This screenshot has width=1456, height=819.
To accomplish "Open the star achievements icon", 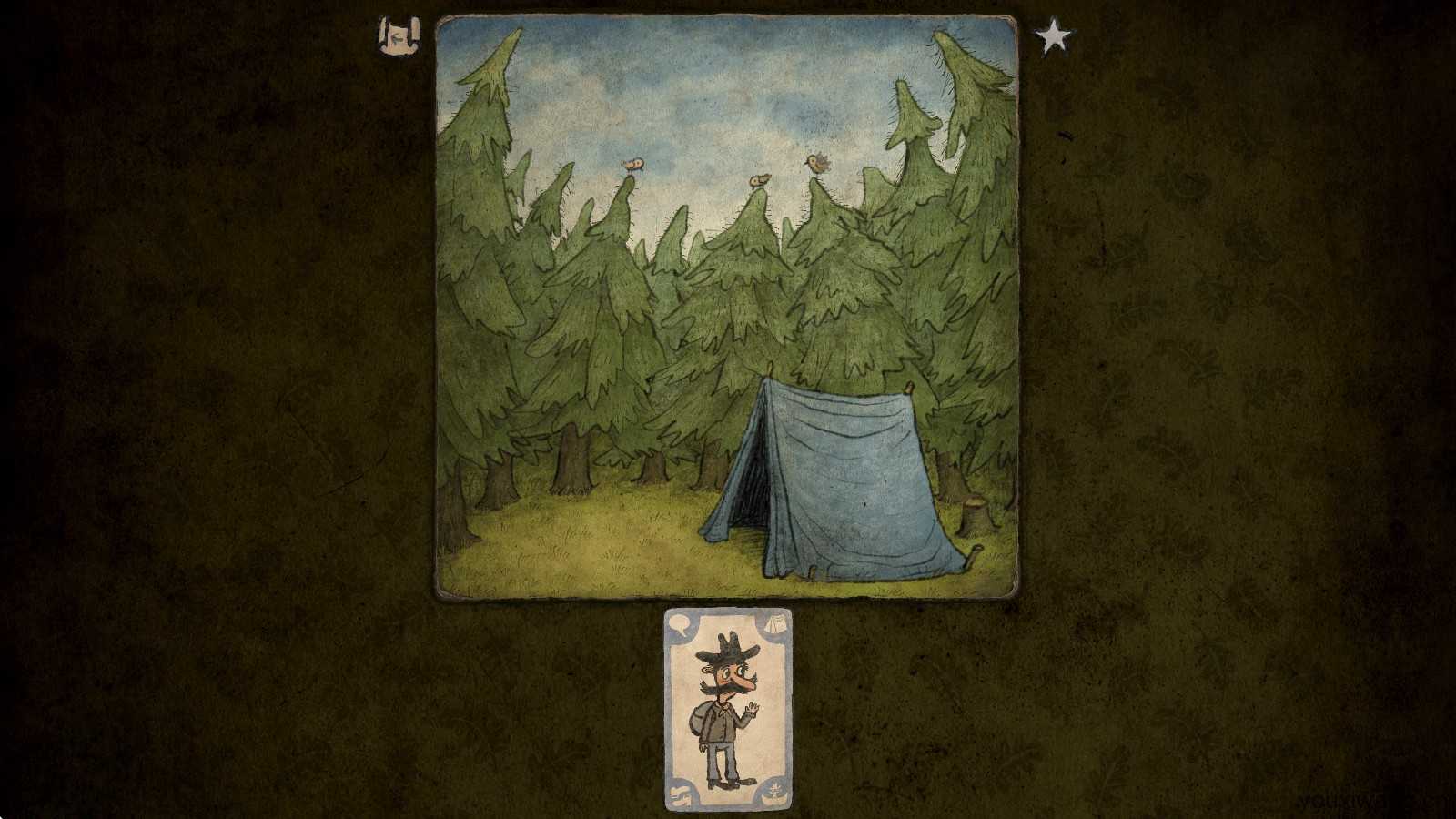I will pyautogui.click(x=1054, y=38).
